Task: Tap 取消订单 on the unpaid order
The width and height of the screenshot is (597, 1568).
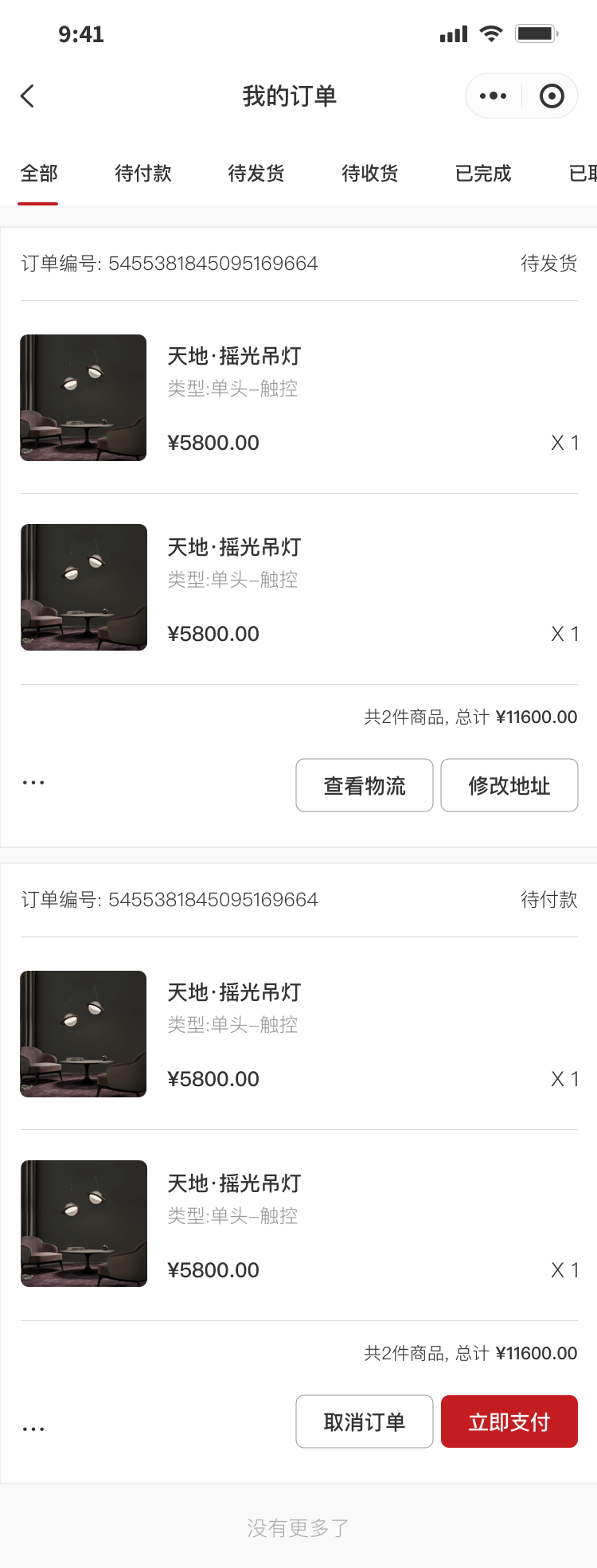Action: (365, 1421)
